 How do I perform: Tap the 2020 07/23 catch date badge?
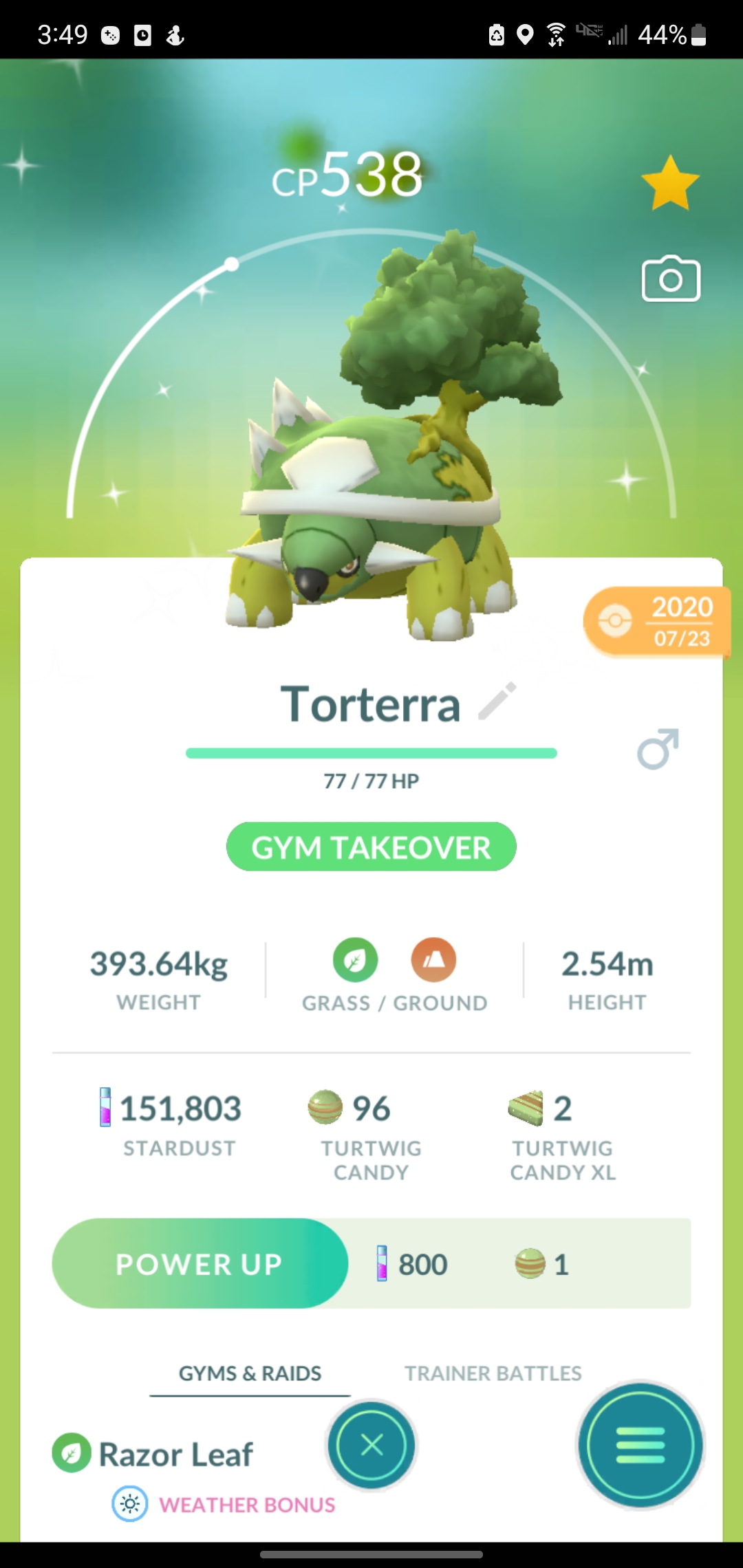pos(657,622)
